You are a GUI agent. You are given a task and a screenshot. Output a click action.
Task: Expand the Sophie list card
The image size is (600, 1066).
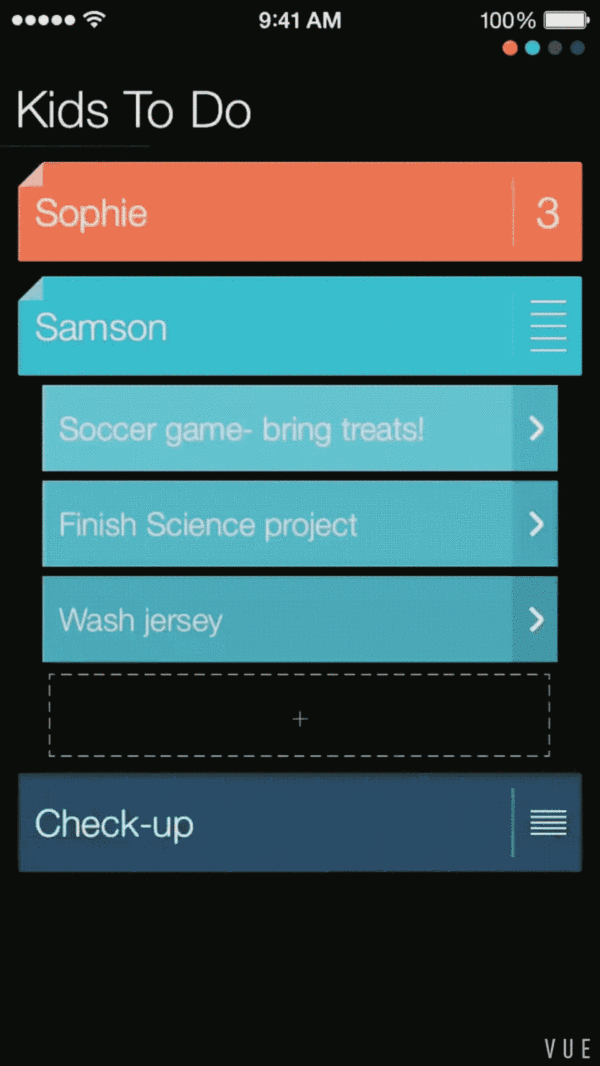click(x=265, y=212)
